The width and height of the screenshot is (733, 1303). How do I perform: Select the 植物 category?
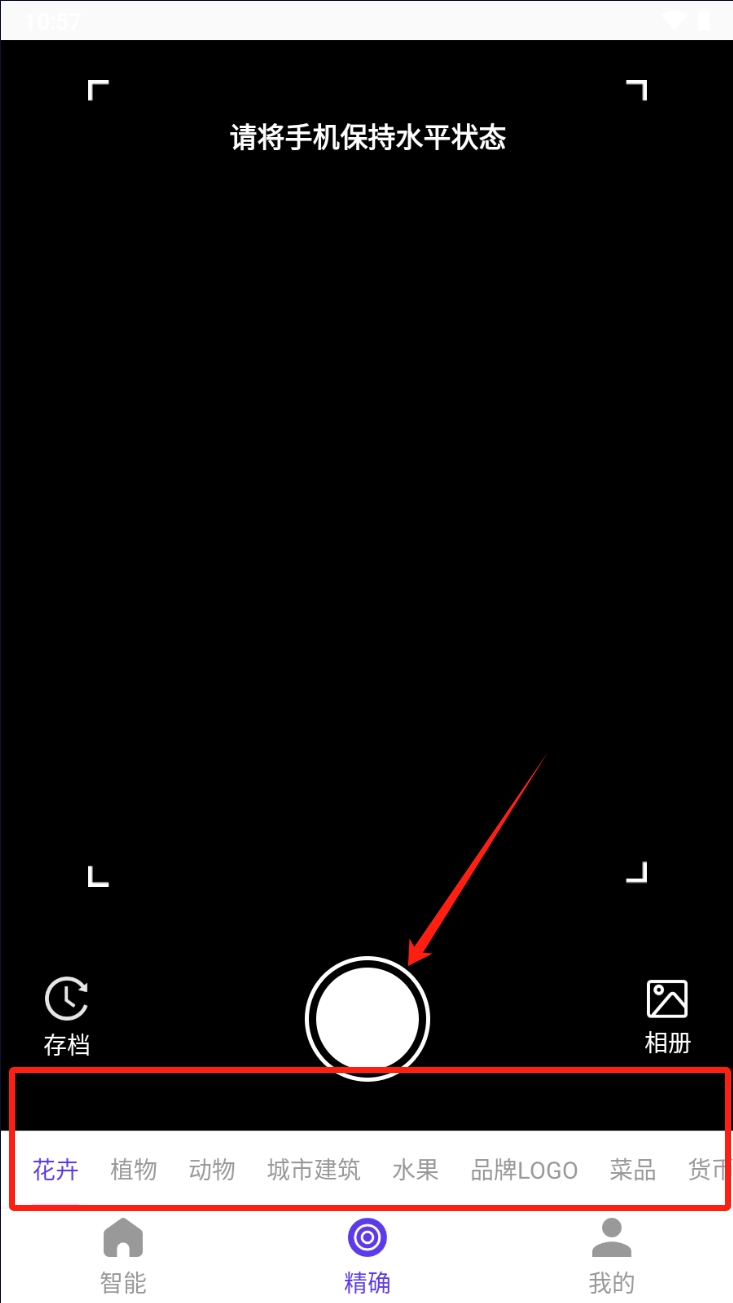pos(134,1169)
